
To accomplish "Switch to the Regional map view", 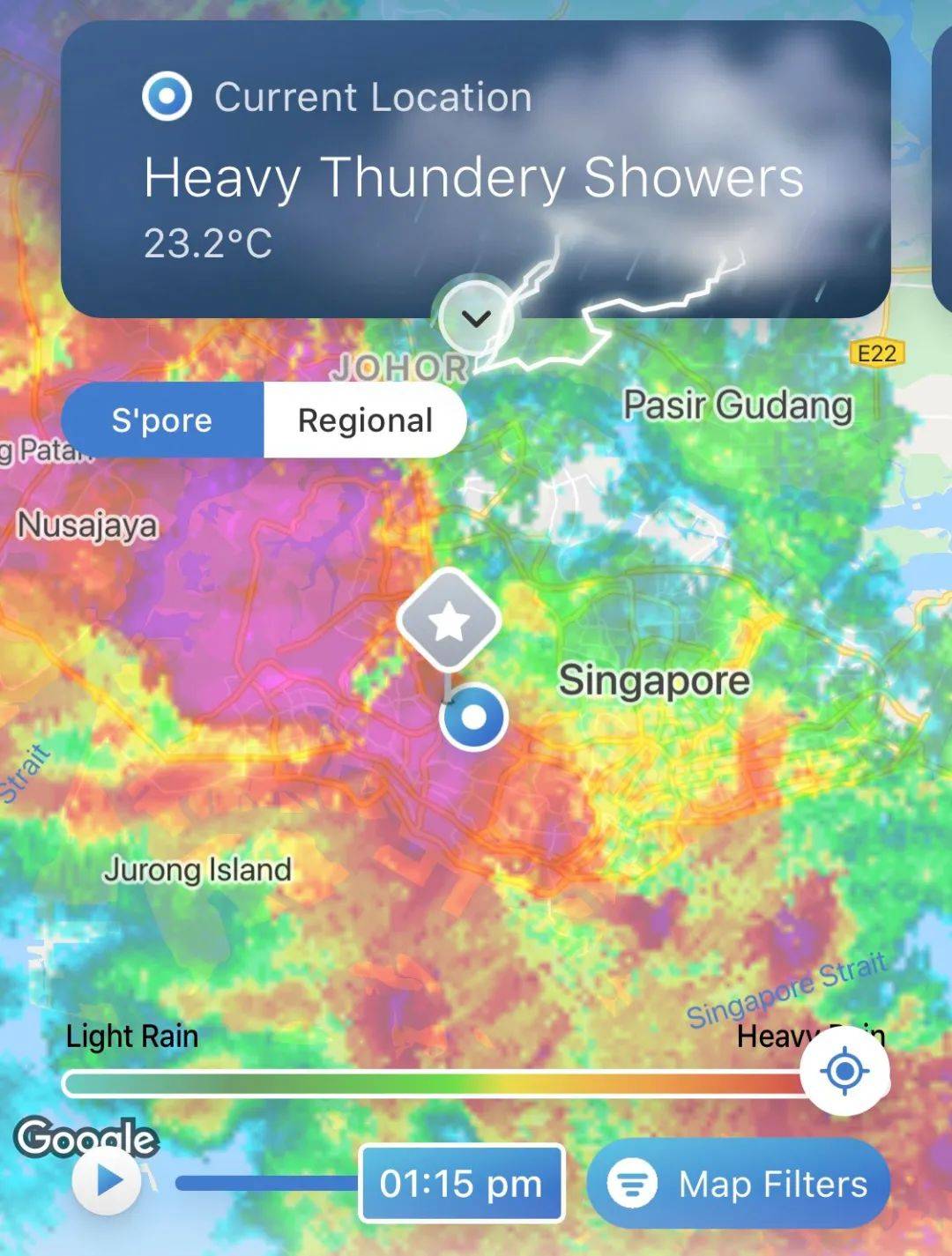I will (365, 420).
